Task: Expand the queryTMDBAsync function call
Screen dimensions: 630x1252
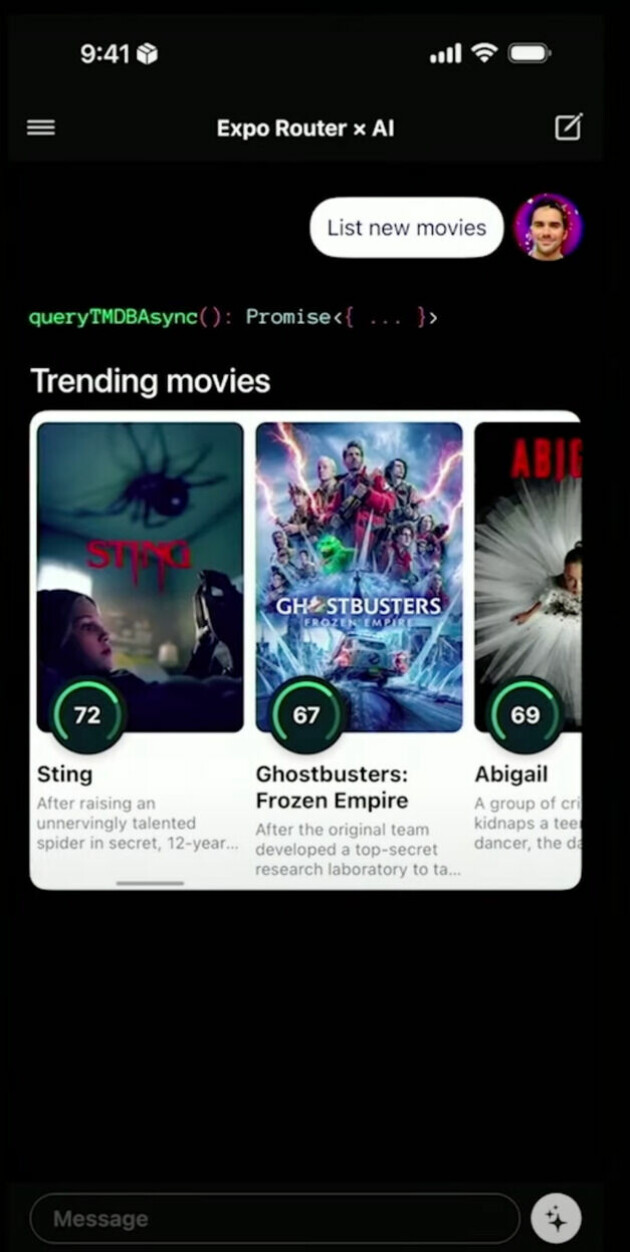Action: pos(232,317)
